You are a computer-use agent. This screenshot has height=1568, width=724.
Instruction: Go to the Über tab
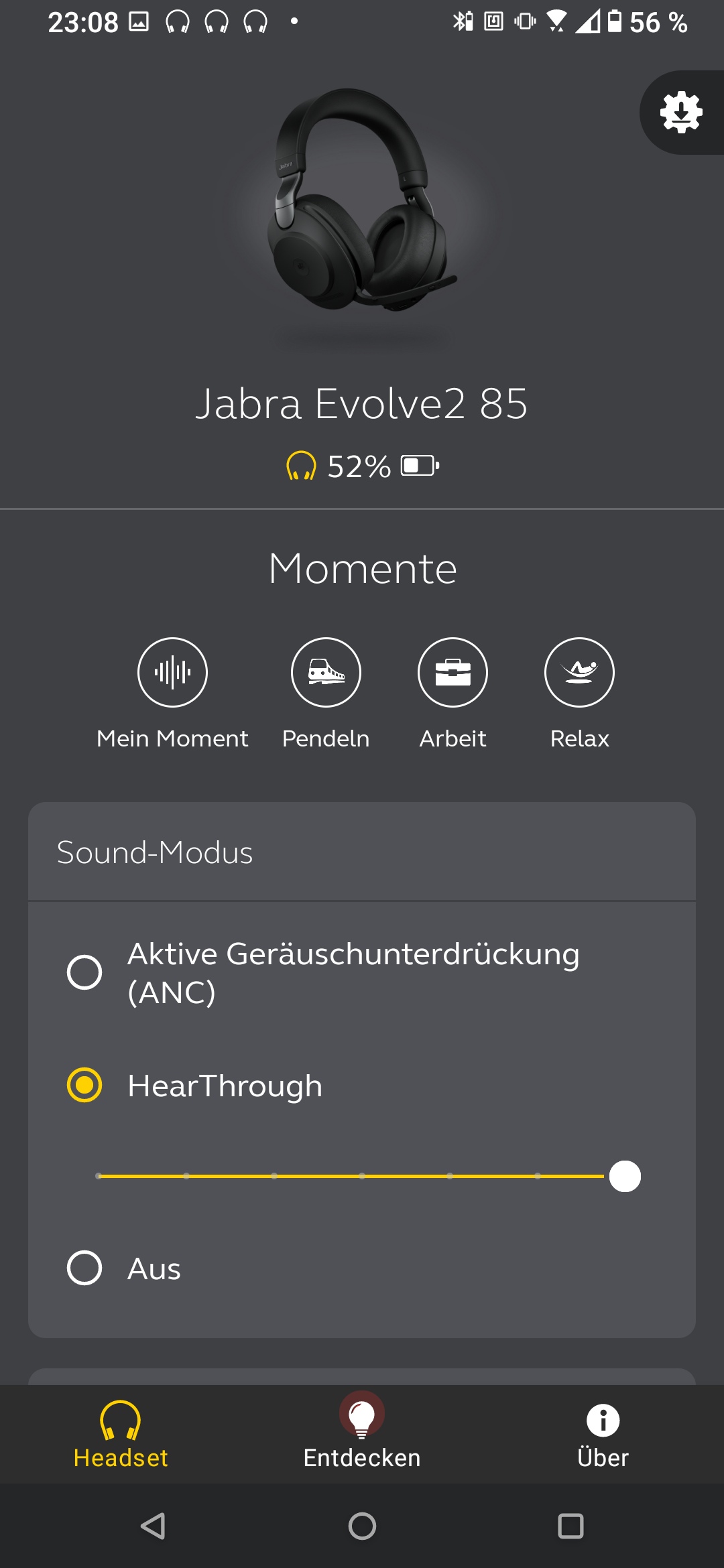pyautogui.click(x=603, y=1434)
